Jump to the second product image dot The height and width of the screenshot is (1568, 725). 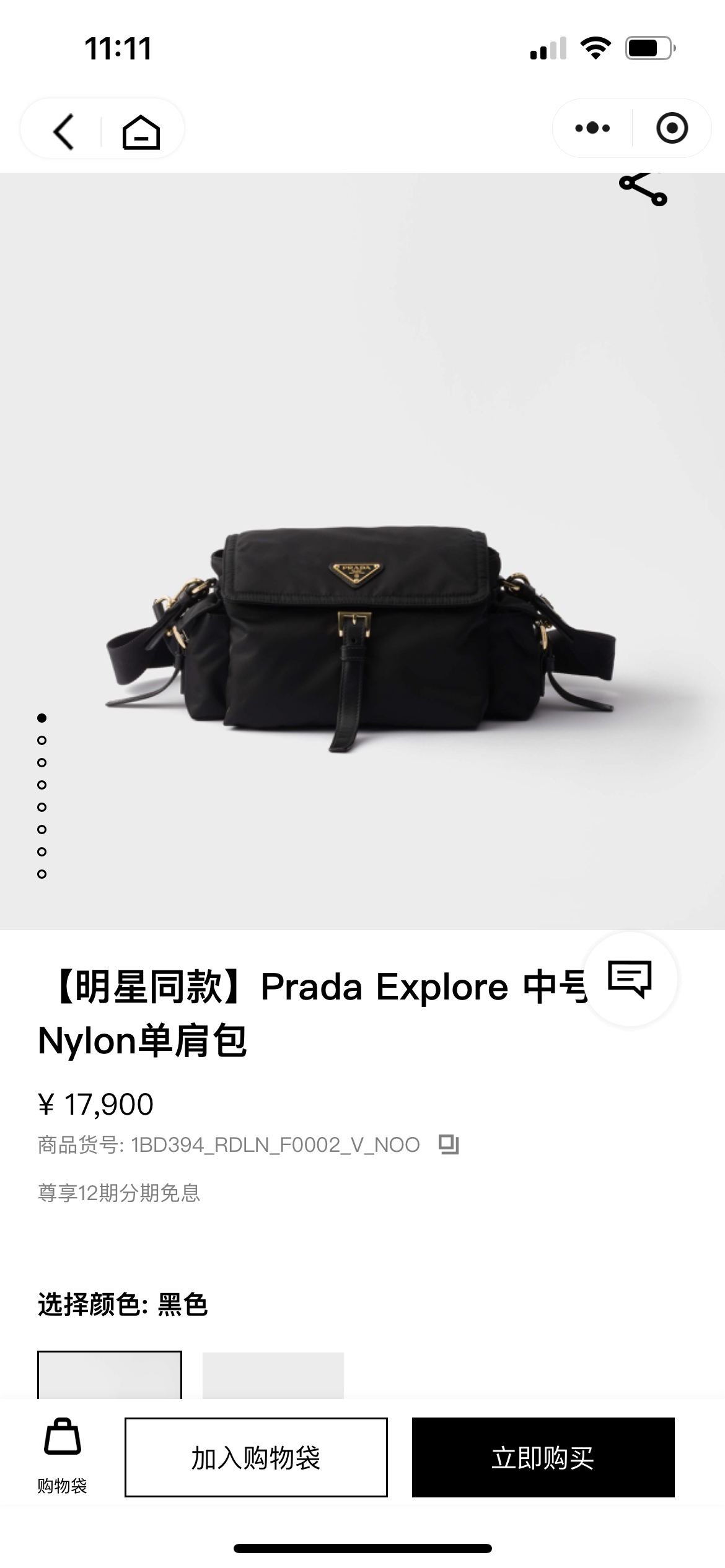coord(42,740)
